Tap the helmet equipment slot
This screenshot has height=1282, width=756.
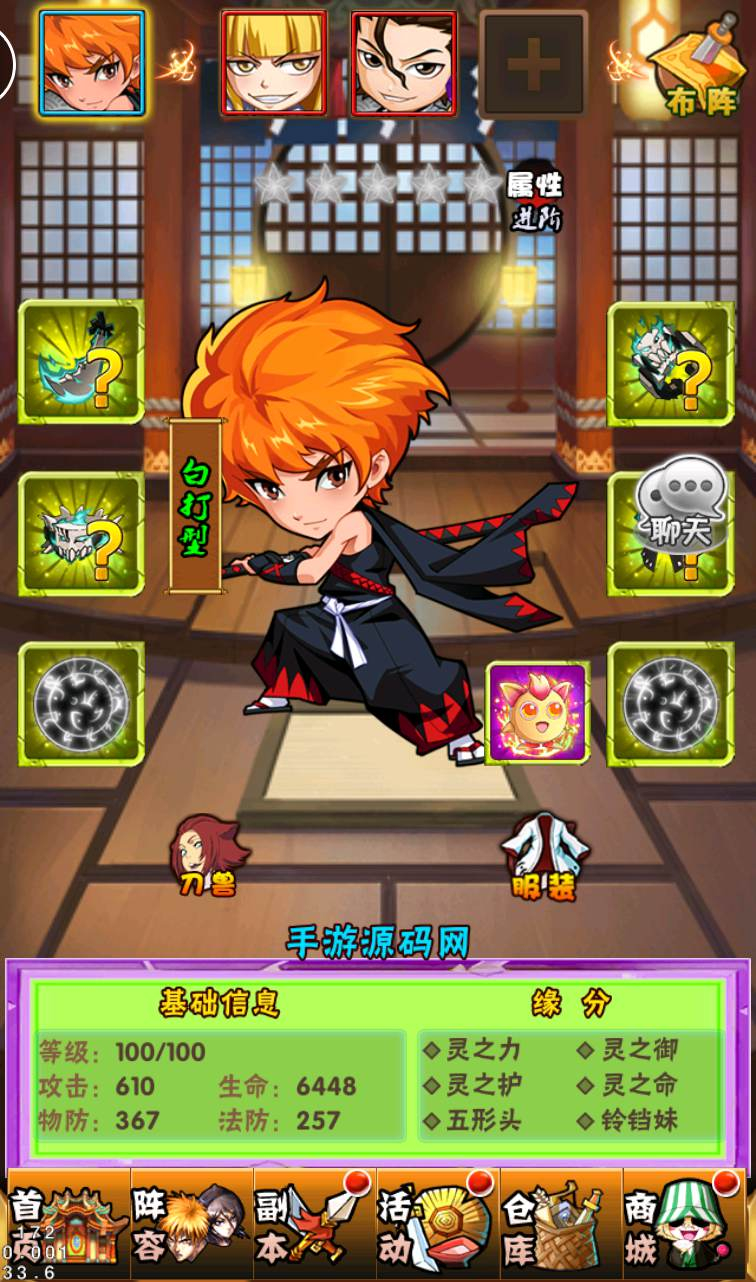pos(81,534)
